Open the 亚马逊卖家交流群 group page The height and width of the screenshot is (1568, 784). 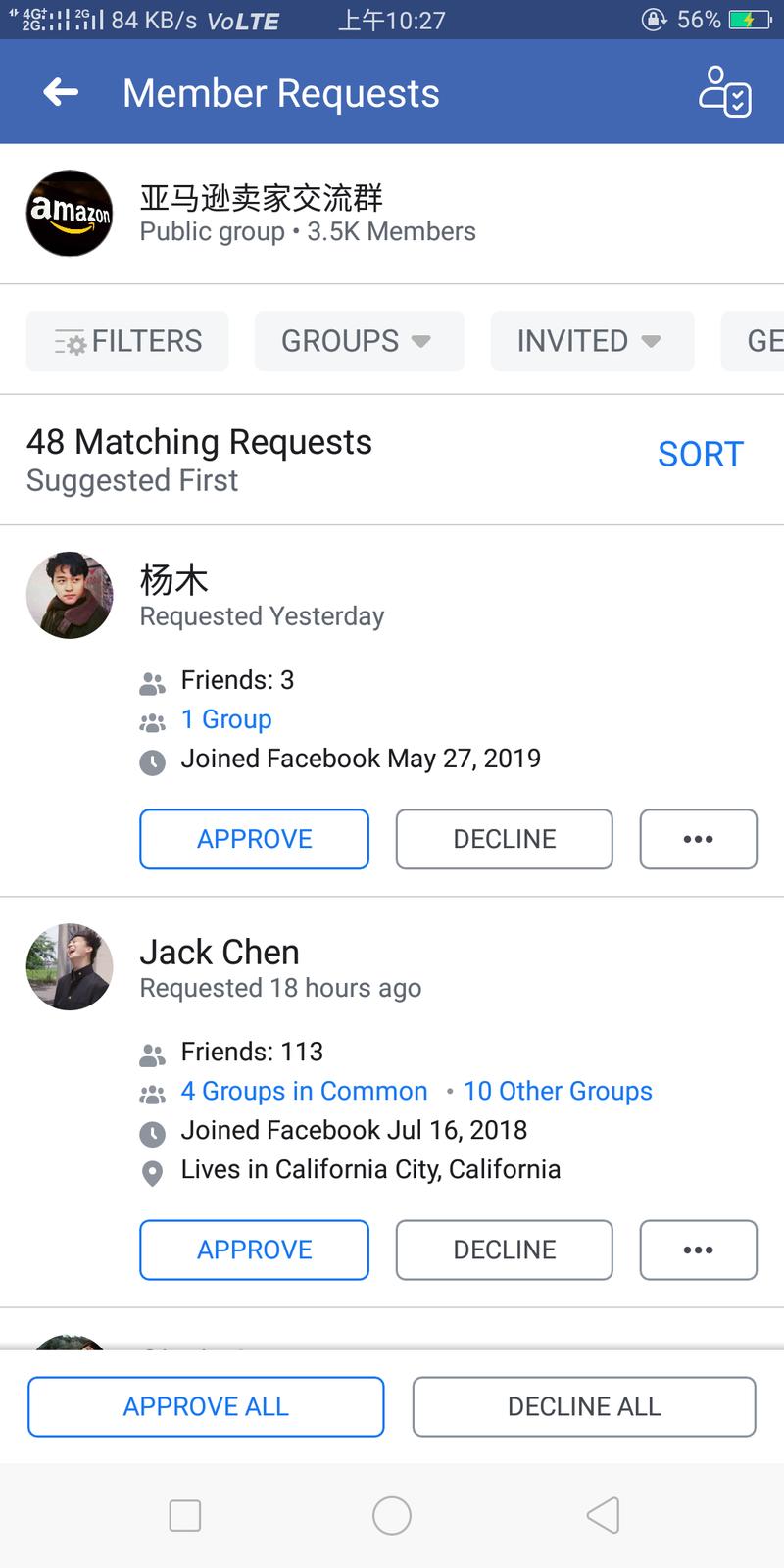261,199
